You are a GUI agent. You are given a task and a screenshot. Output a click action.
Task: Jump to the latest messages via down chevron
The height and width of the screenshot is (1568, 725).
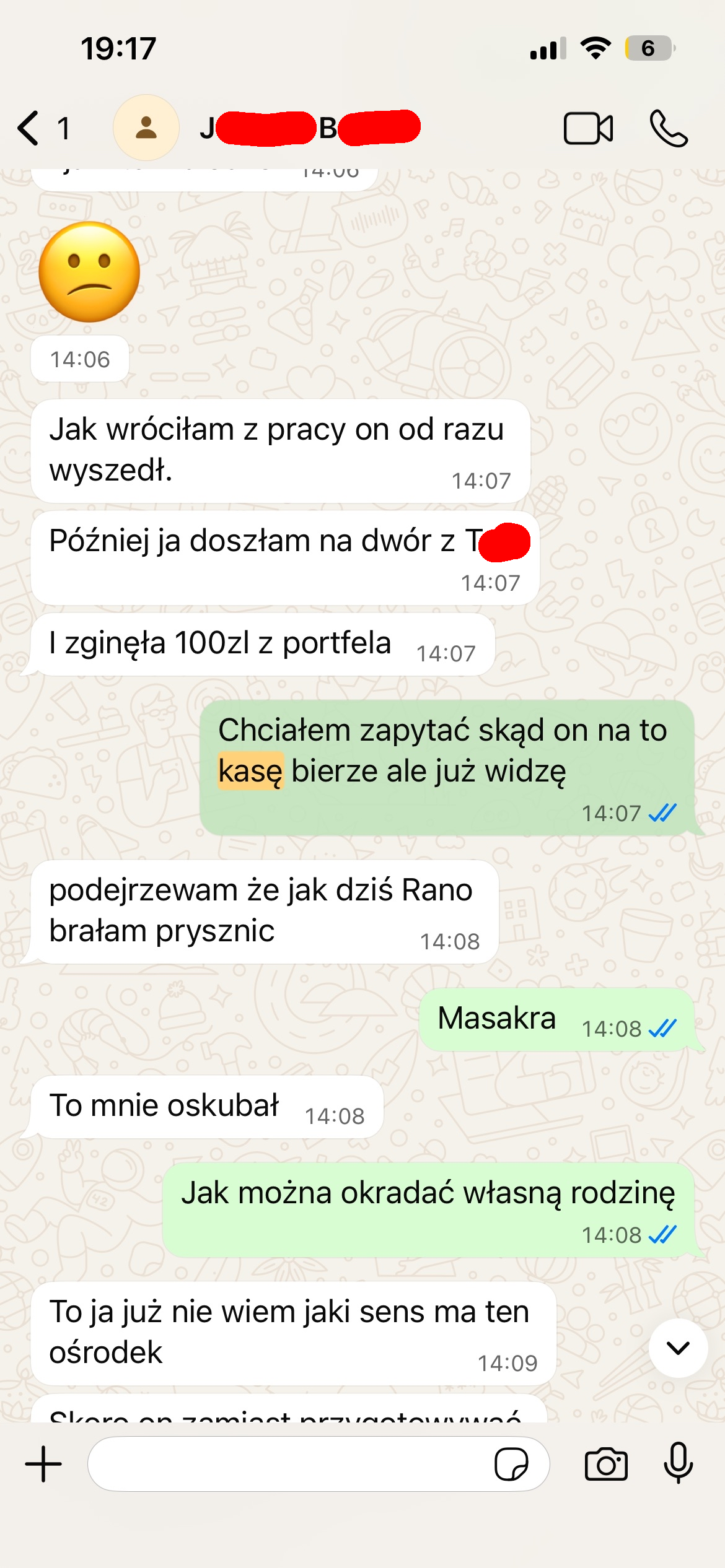[x=678, y=1348]
